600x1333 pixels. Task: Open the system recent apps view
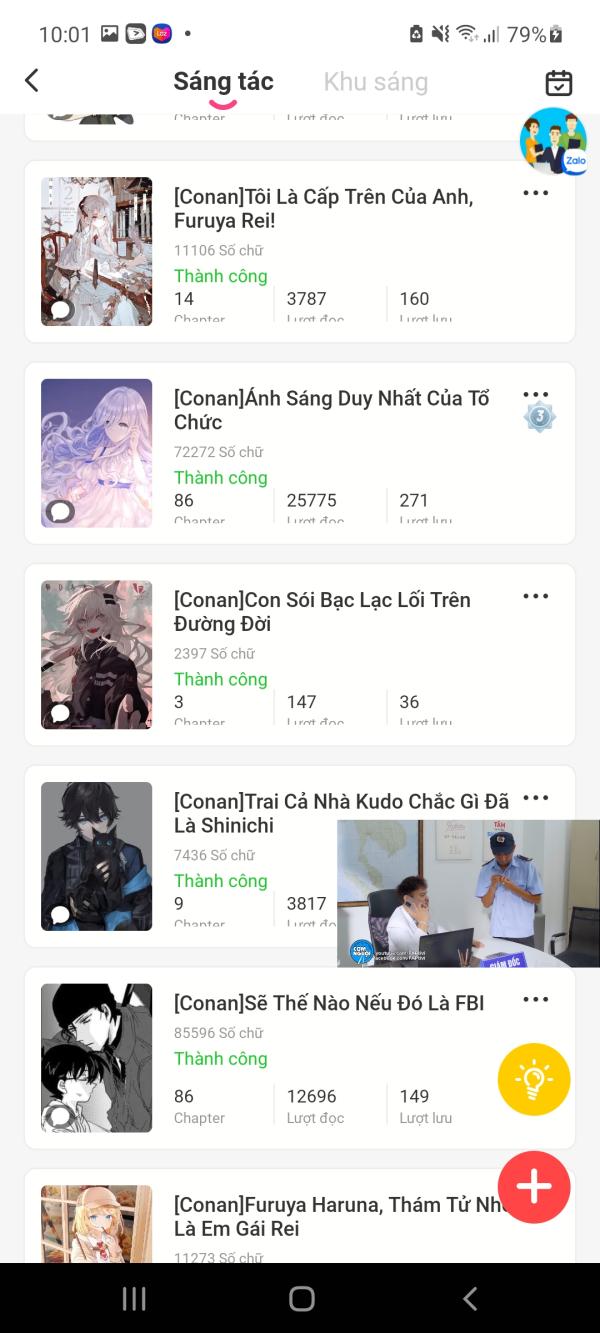[134, 1298]
